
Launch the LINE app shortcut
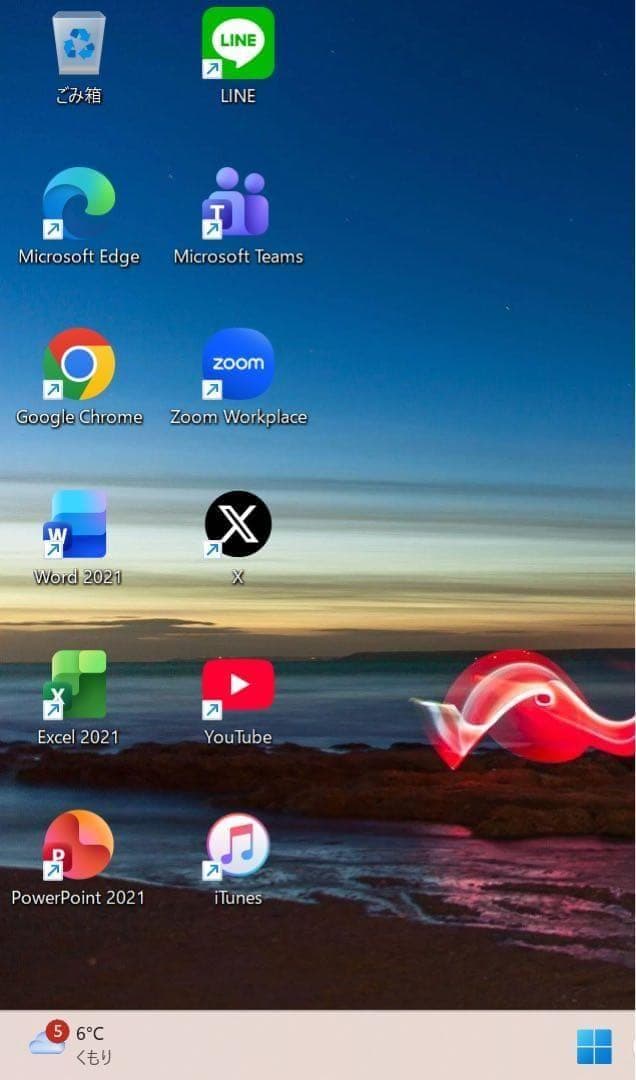point(238,43)
